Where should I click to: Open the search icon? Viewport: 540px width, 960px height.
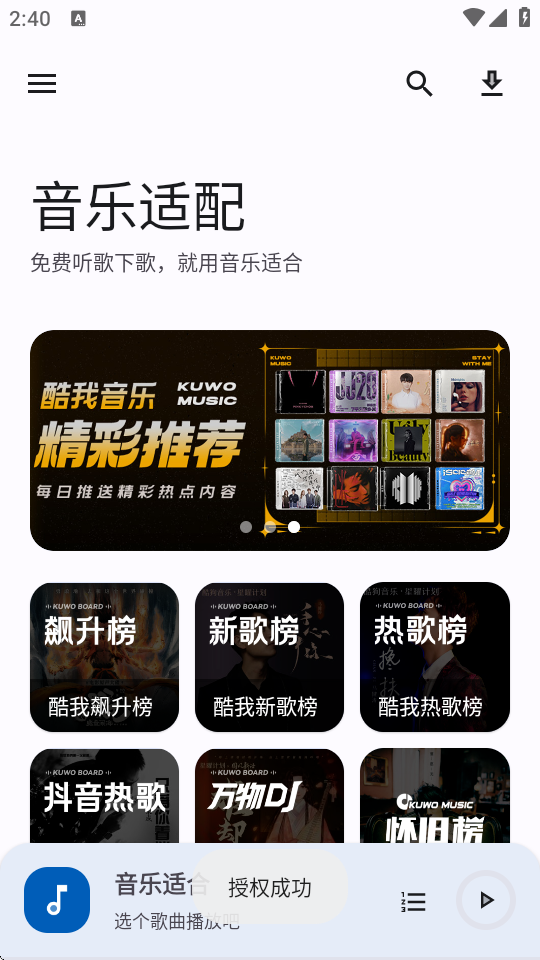419,83
